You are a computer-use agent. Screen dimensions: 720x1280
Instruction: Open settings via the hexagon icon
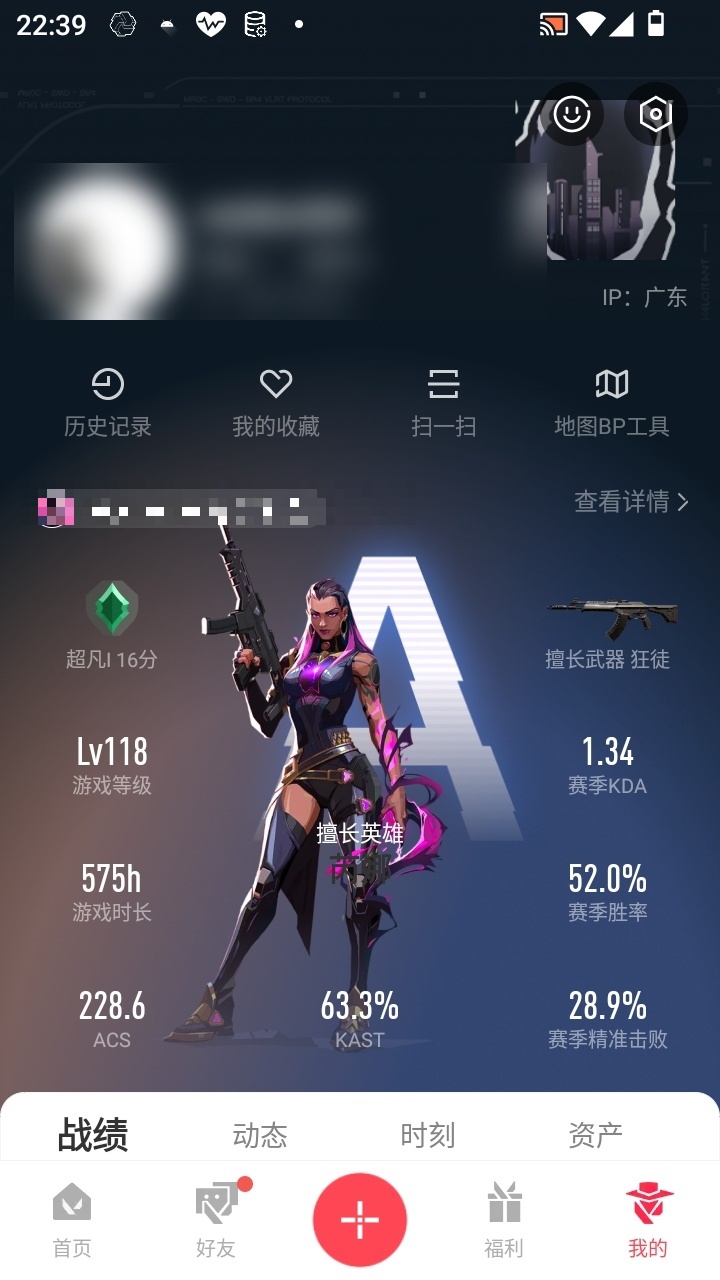(655, 114)
